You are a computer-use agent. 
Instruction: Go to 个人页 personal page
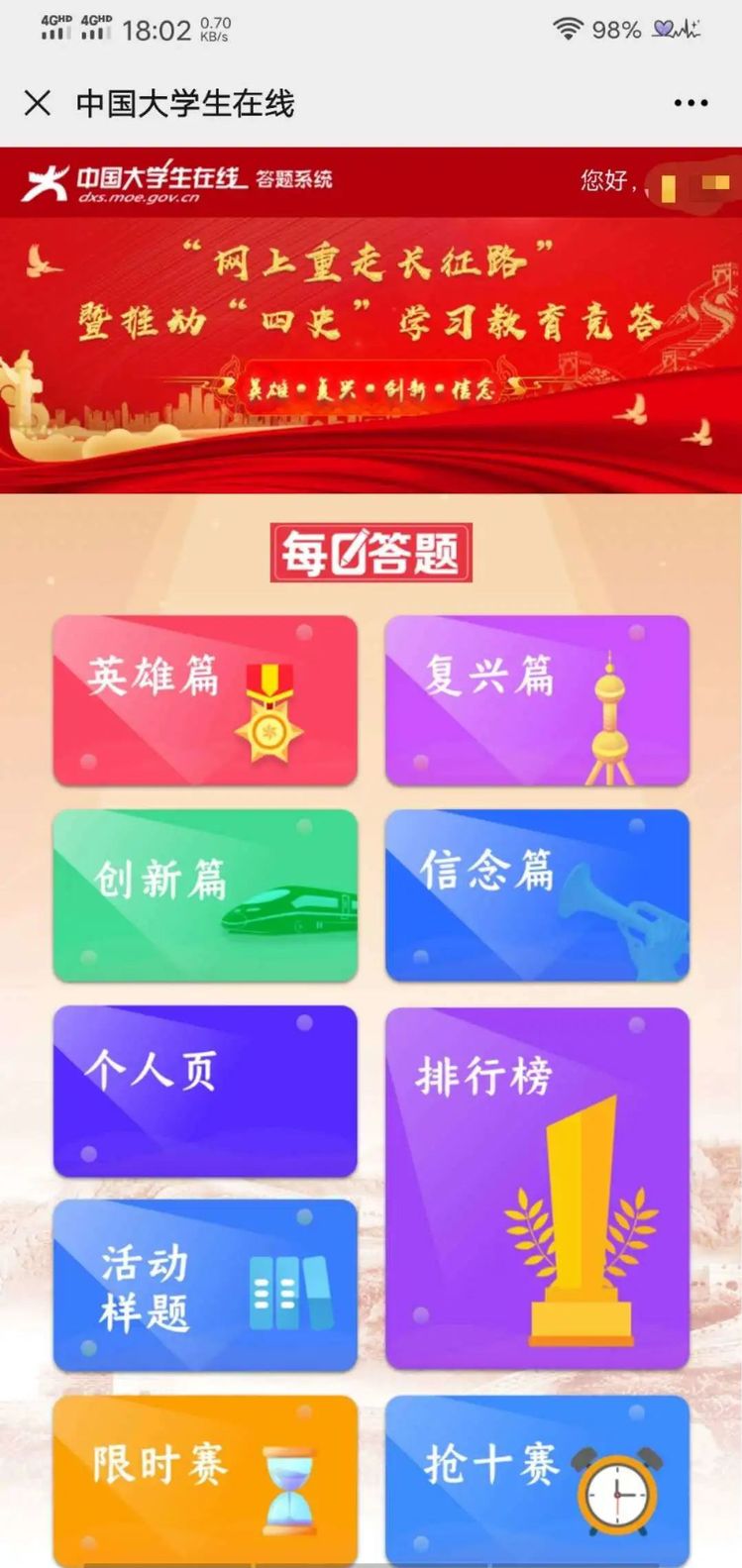coord(205,1091)
